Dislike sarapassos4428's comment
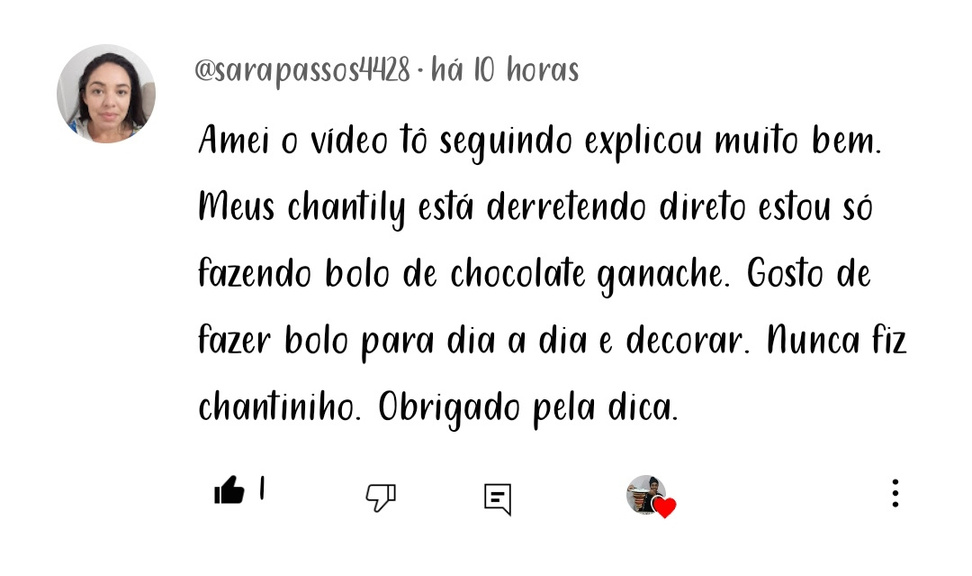This screenshot has width=972, height=576. click(380, 496)
